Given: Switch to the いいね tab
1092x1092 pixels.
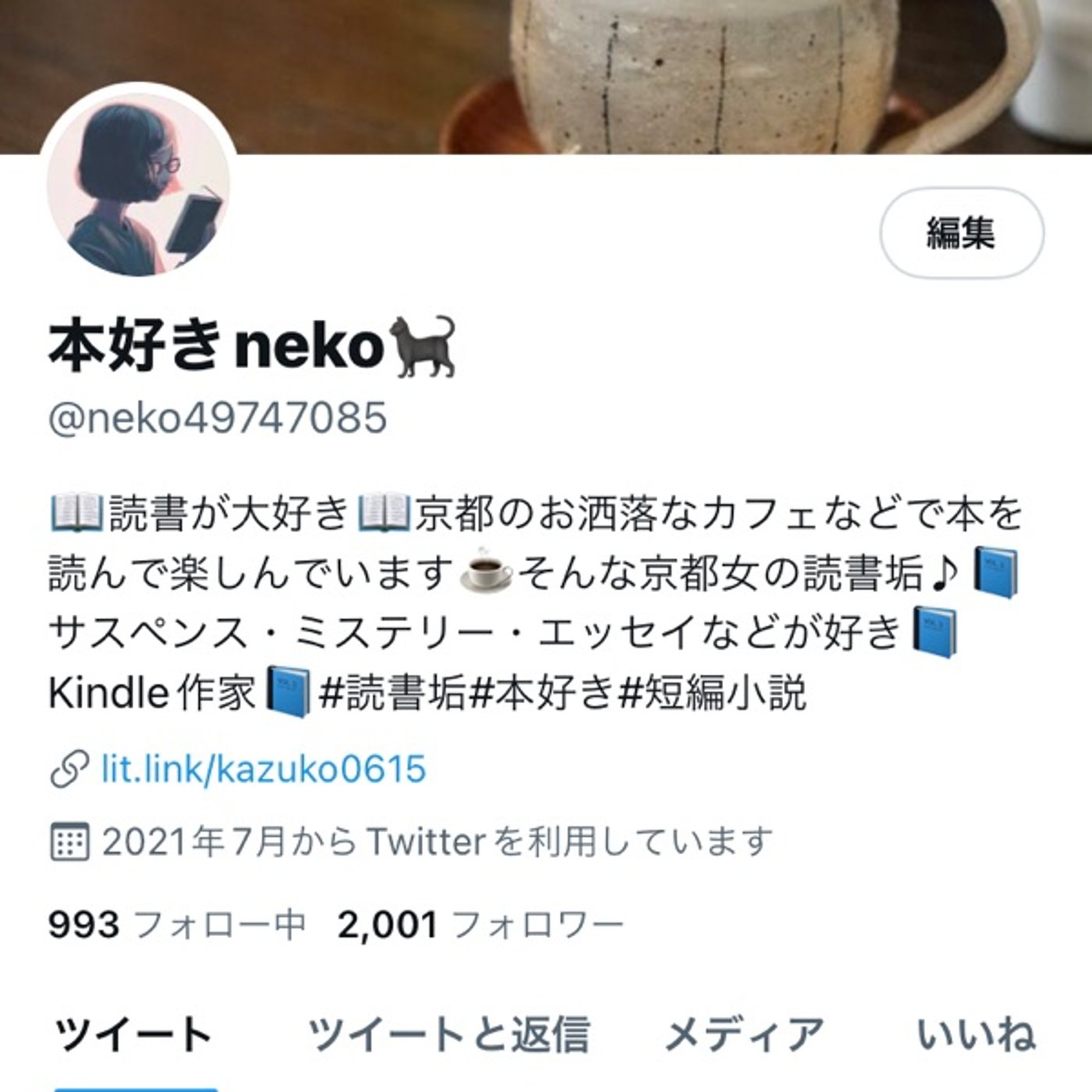Looking at the screenshot, I should point(977,1035).
